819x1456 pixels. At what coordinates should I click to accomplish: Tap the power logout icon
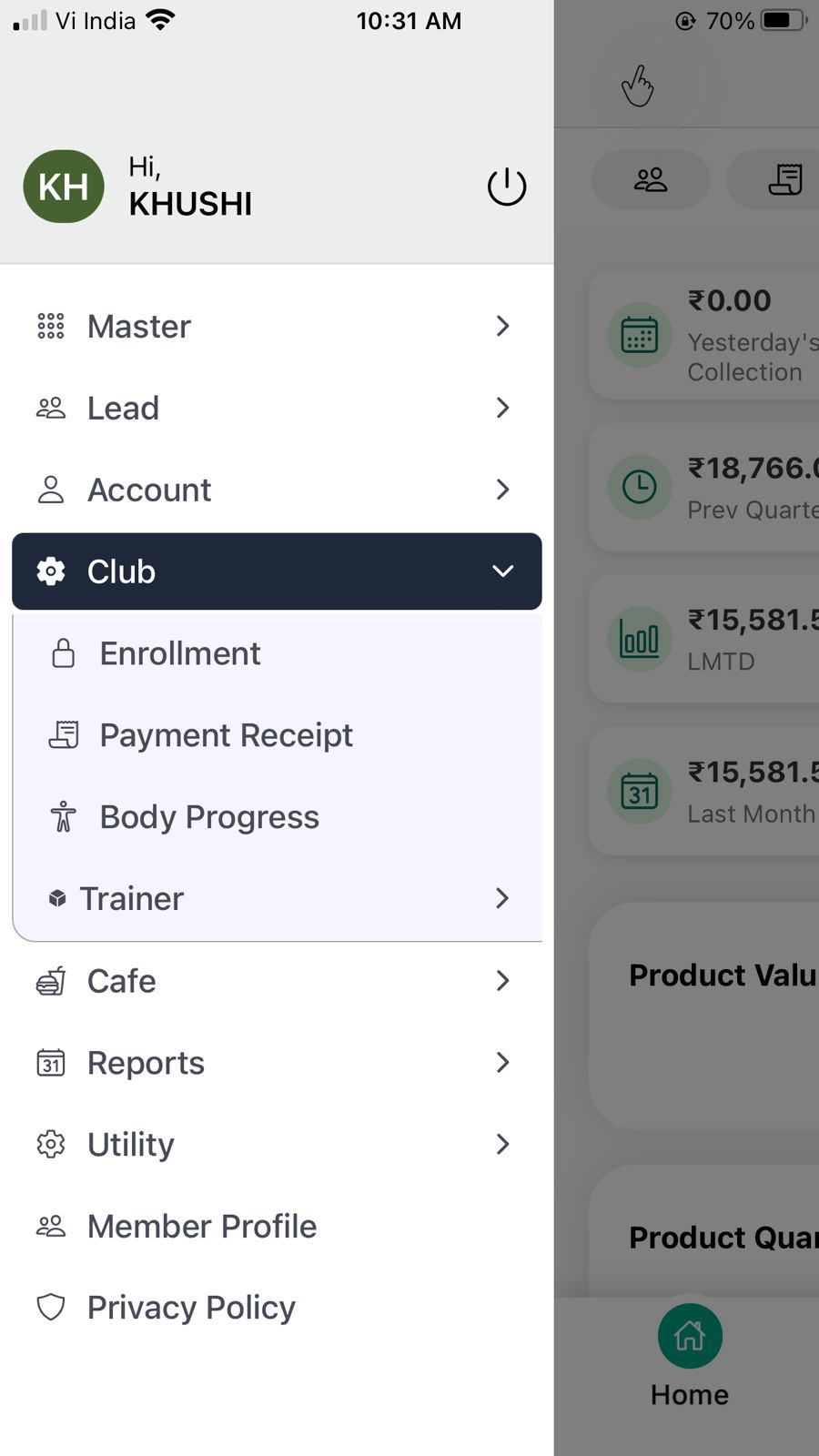click(506, 187)
